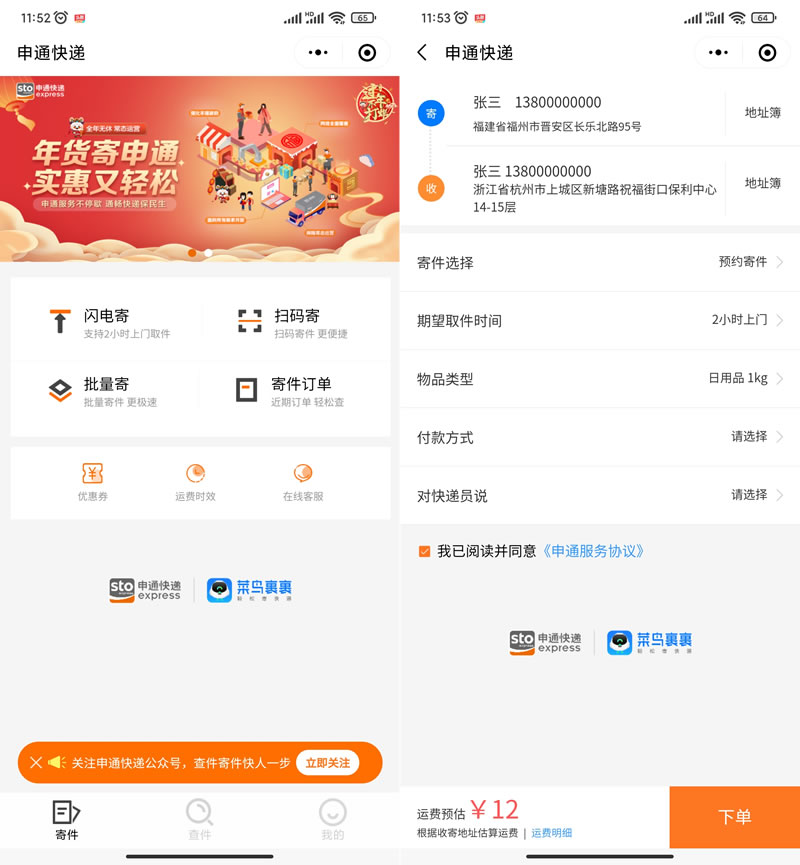Switch to the 查件 tab
The image size is (800, 865).
200,819
